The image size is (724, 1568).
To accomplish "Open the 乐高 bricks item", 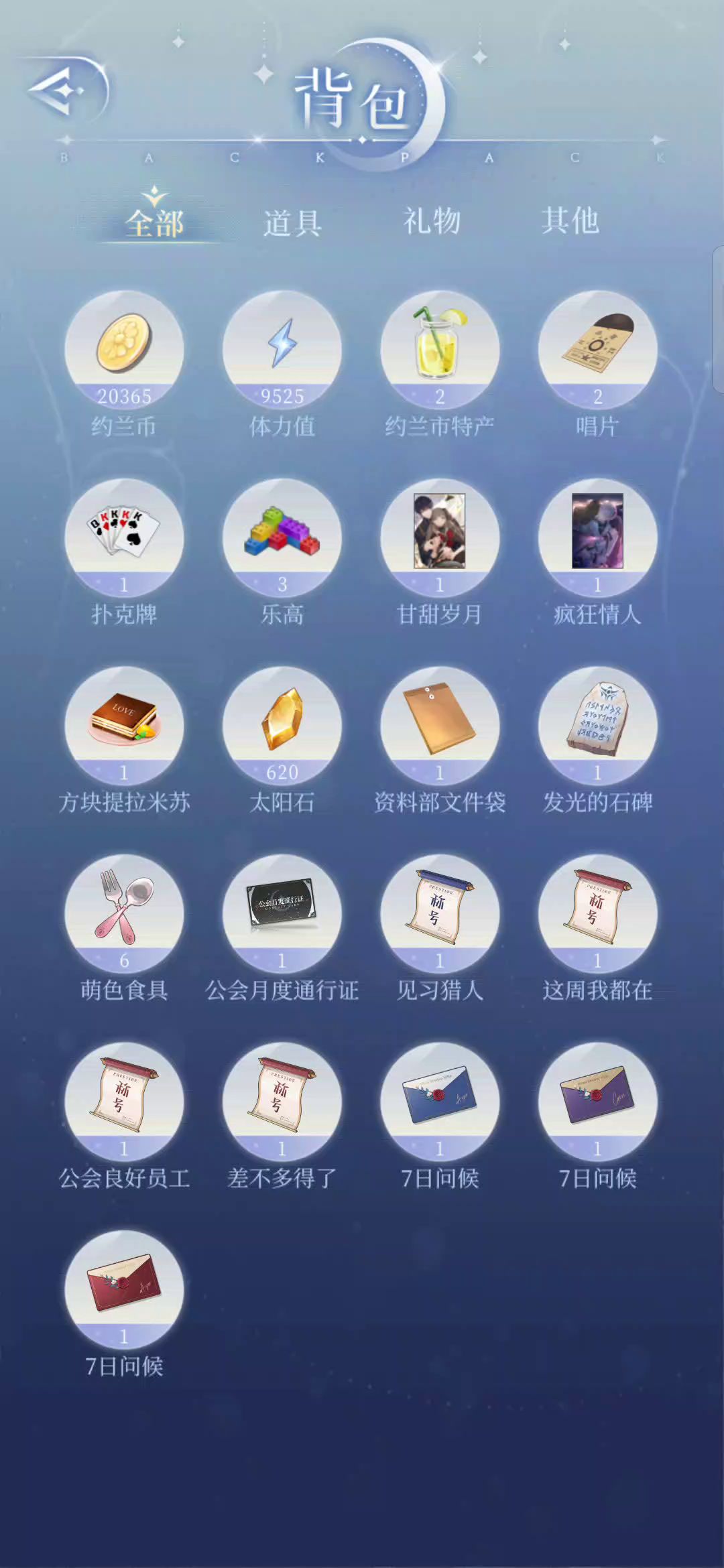I will (x=282, y=537).
